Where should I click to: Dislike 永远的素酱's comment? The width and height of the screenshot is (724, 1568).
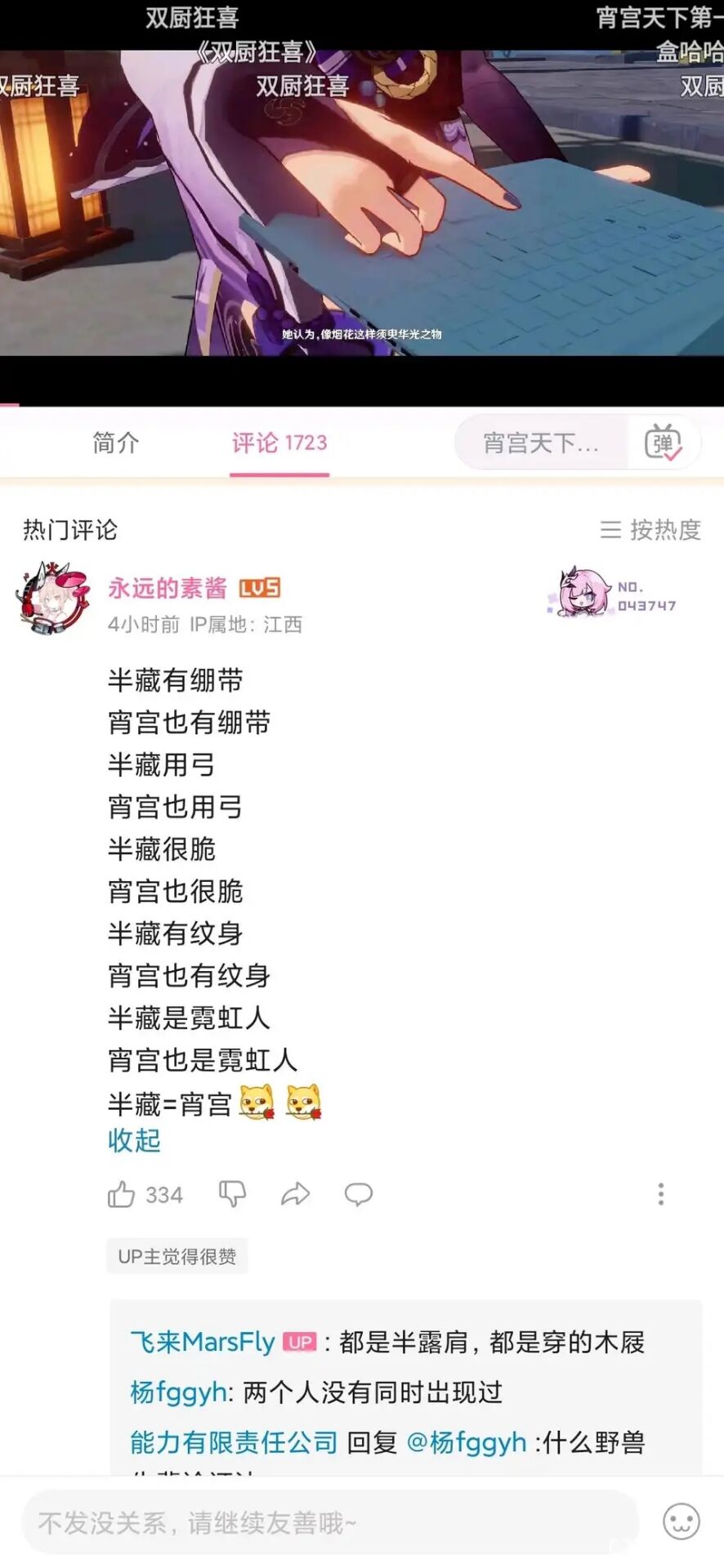(x=232, y=1195)
